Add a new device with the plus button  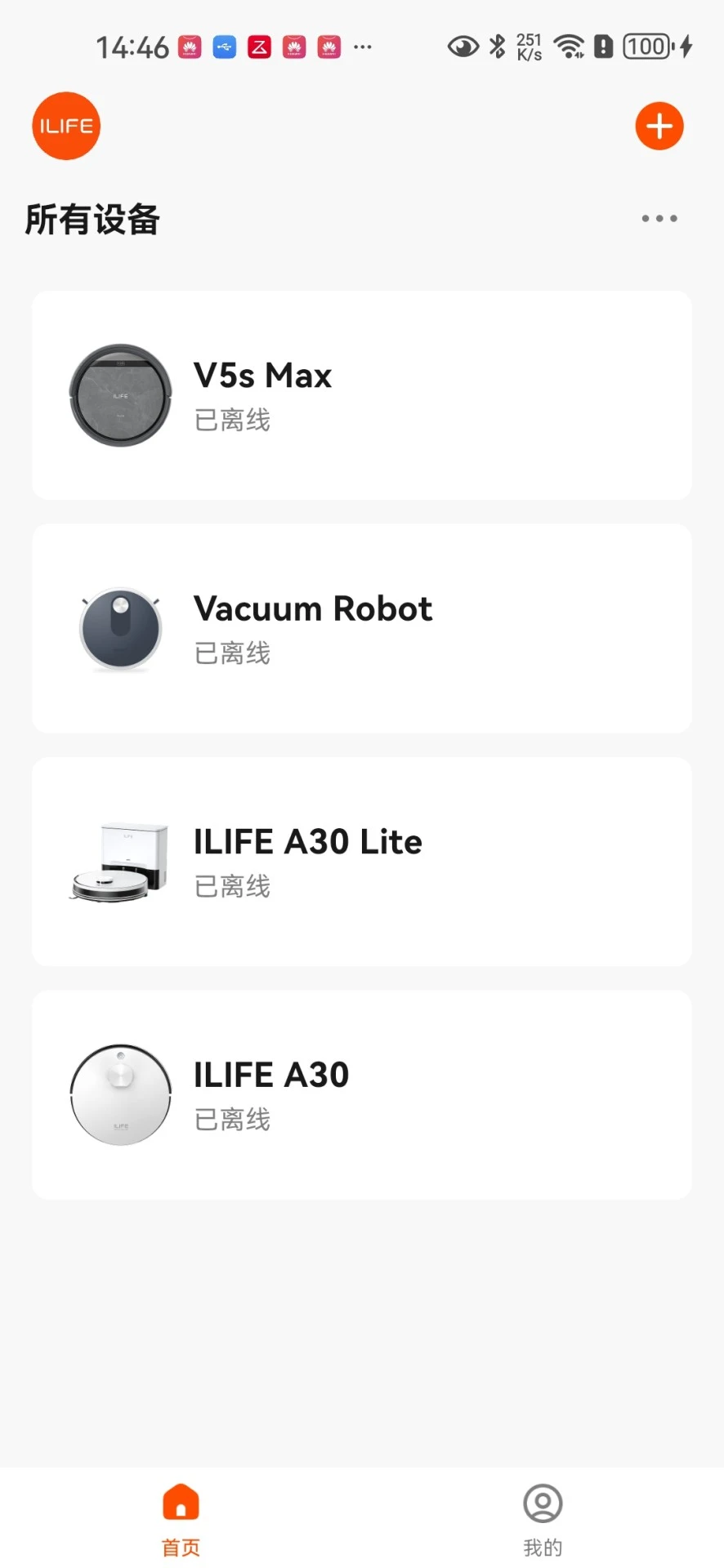(659, 126)
